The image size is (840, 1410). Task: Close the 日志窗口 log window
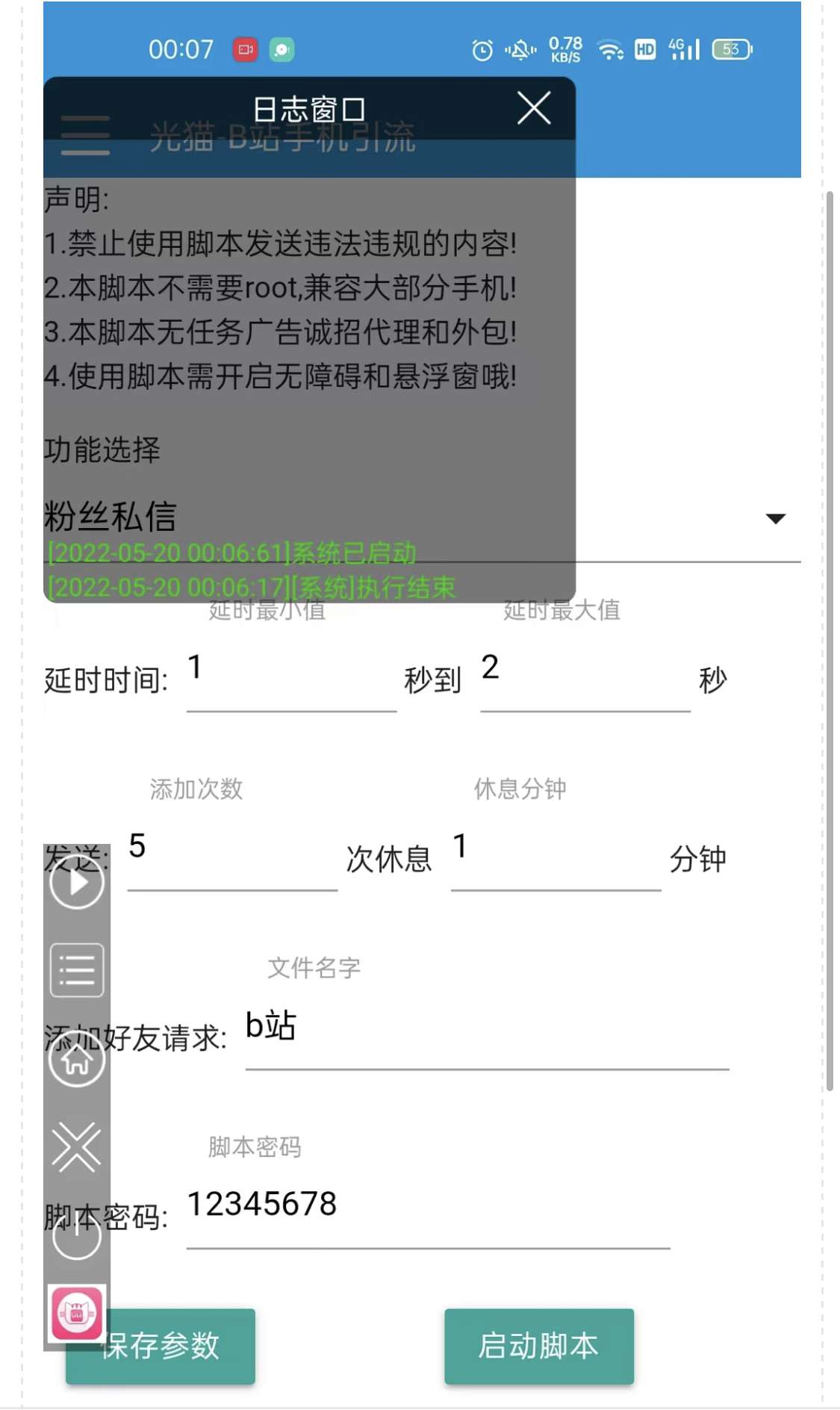click(x=534, y=109)
